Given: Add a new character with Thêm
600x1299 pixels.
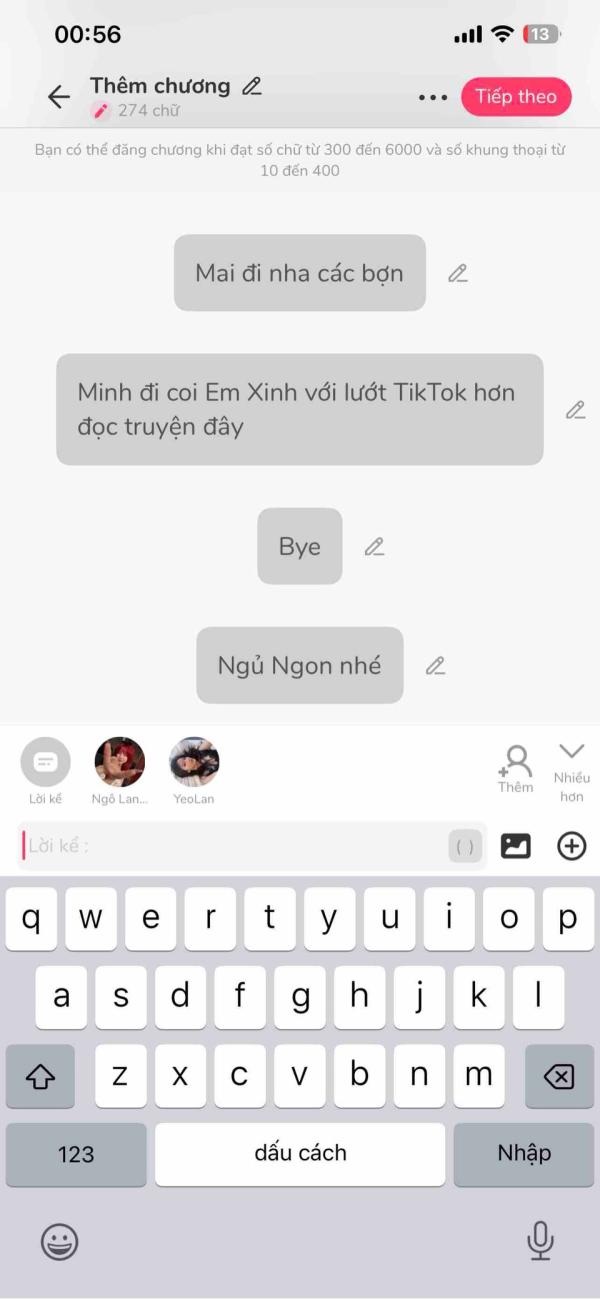Looking at the screenshot, I should pos(516,769).
